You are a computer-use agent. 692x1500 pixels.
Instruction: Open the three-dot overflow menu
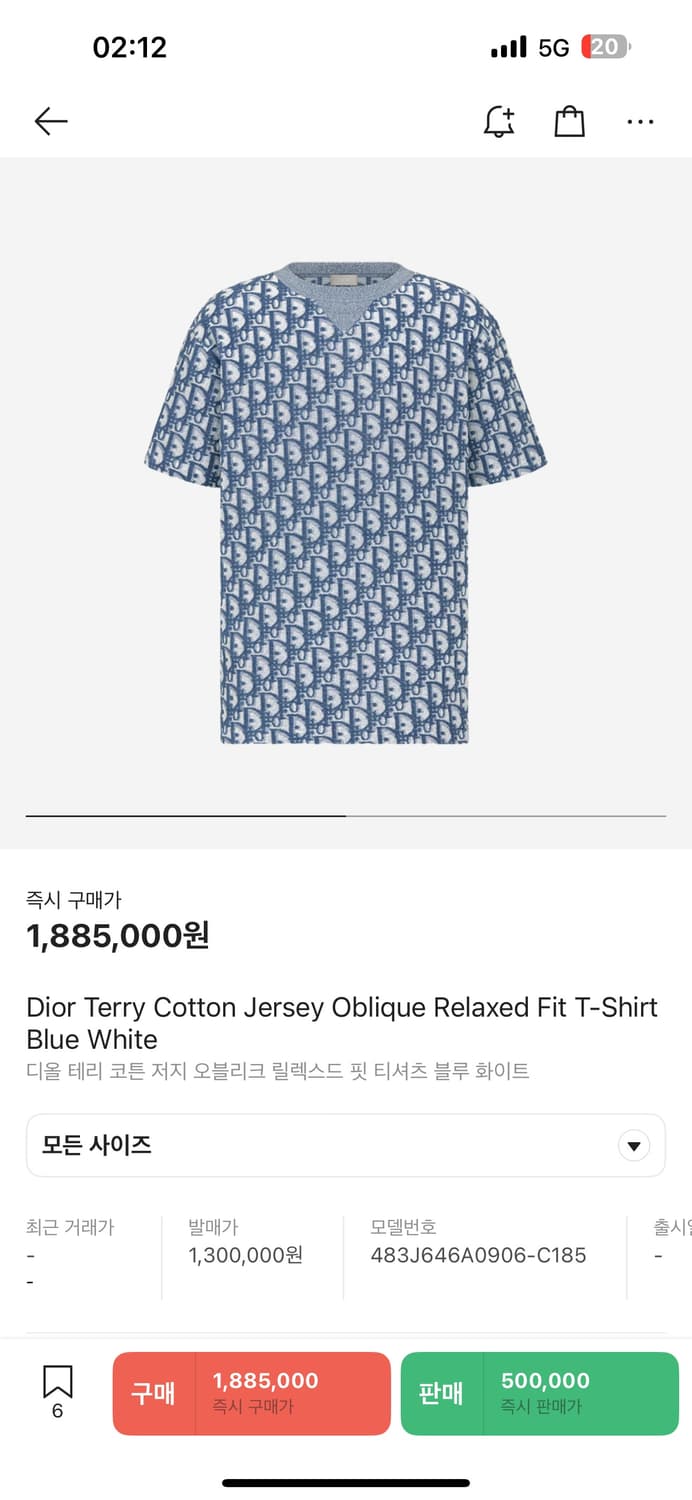[x=640, y=122]
